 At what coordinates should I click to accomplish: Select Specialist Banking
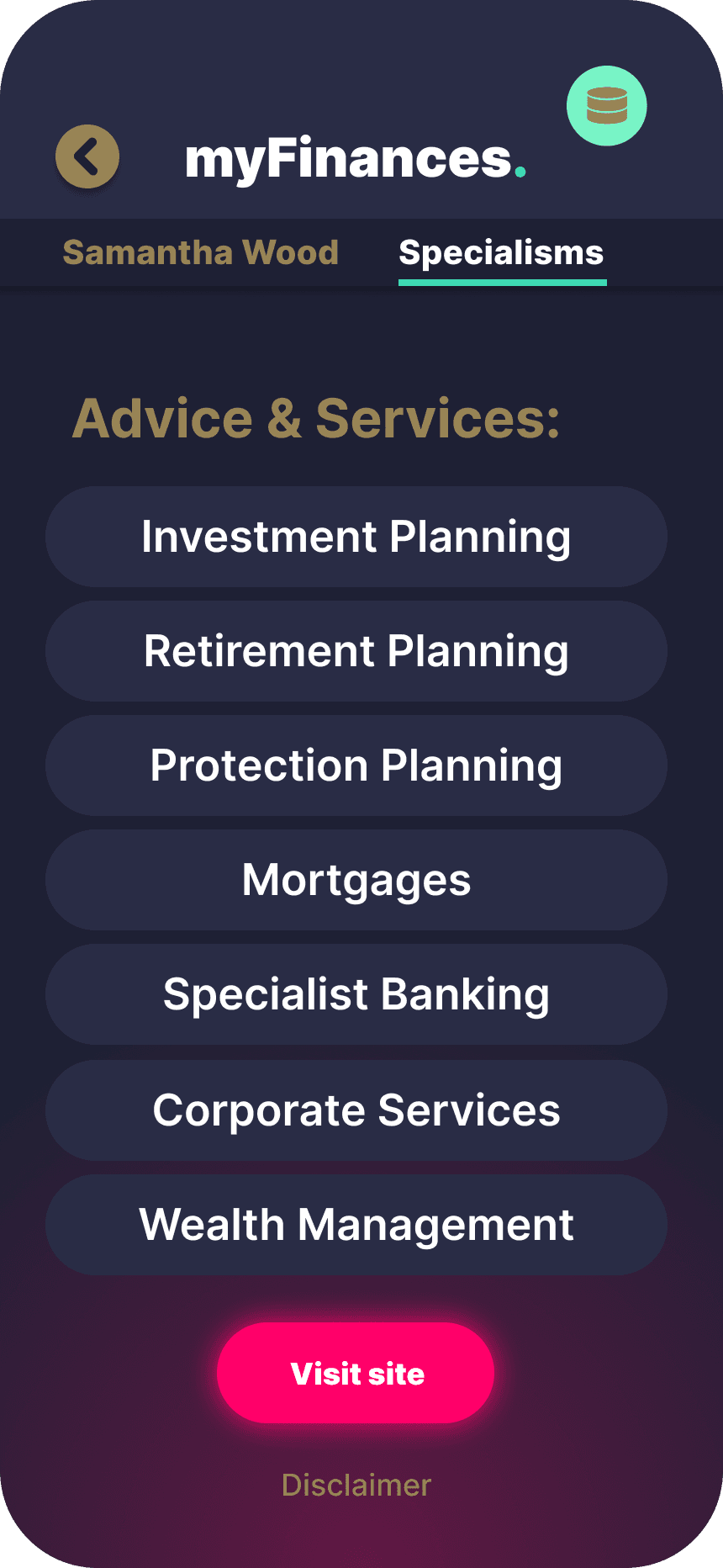pos(356,994)
